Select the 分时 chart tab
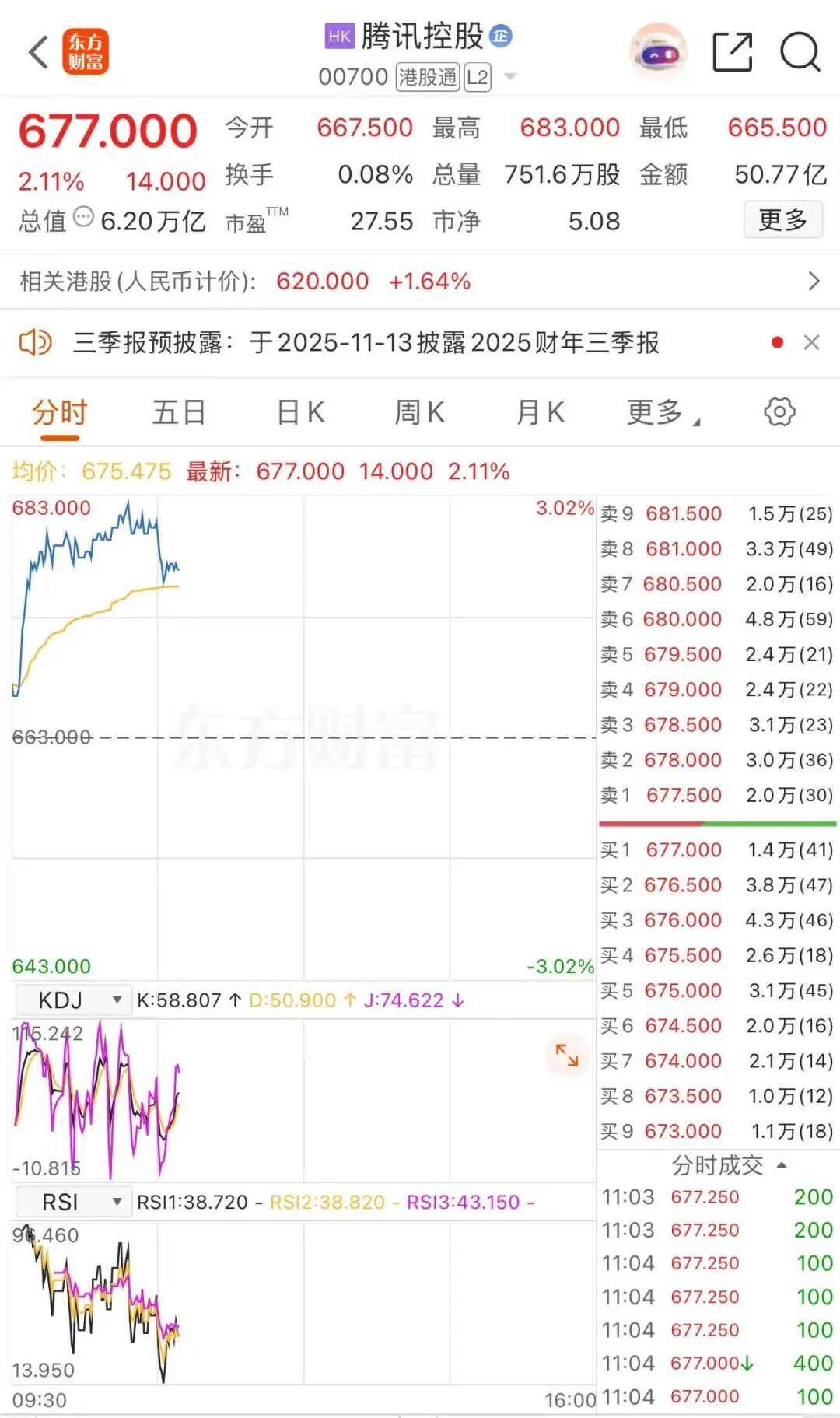Image resolution: width=840 pixels, height=1418 pixels. coord(60,412)
